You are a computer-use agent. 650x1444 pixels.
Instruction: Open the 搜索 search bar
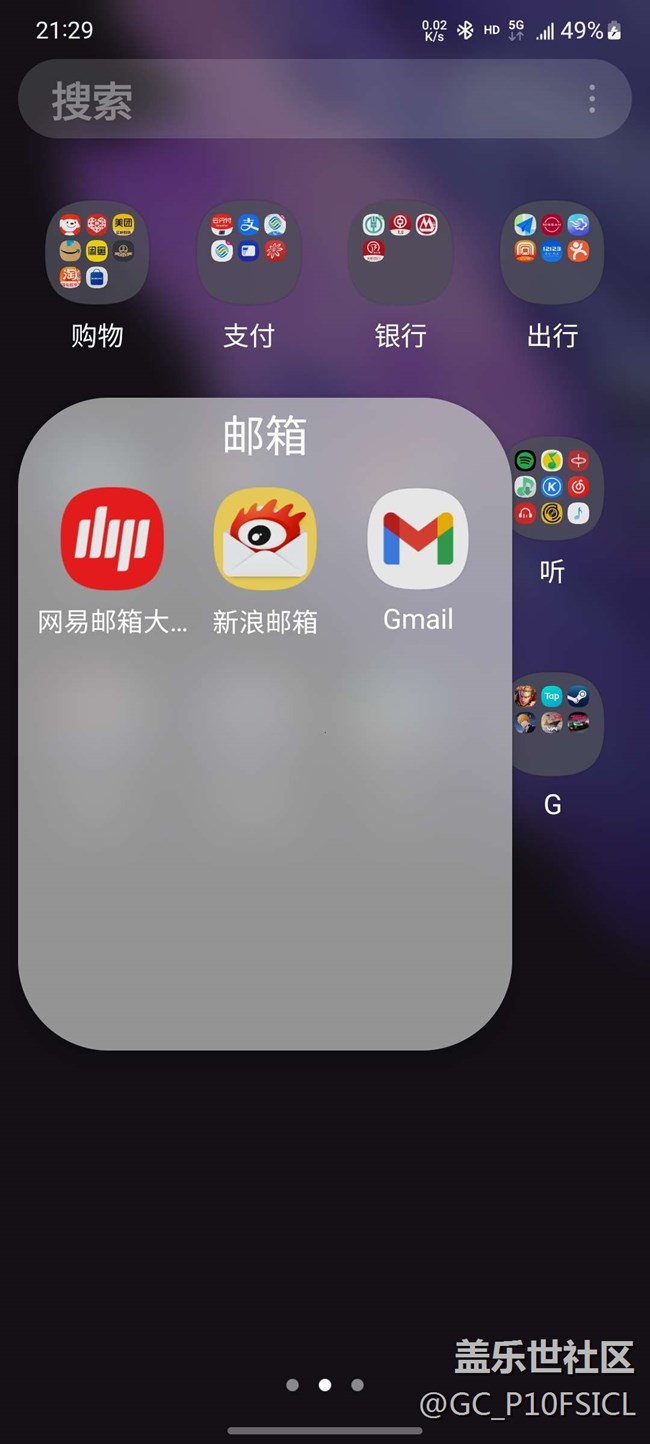click(x=300, y=99)
